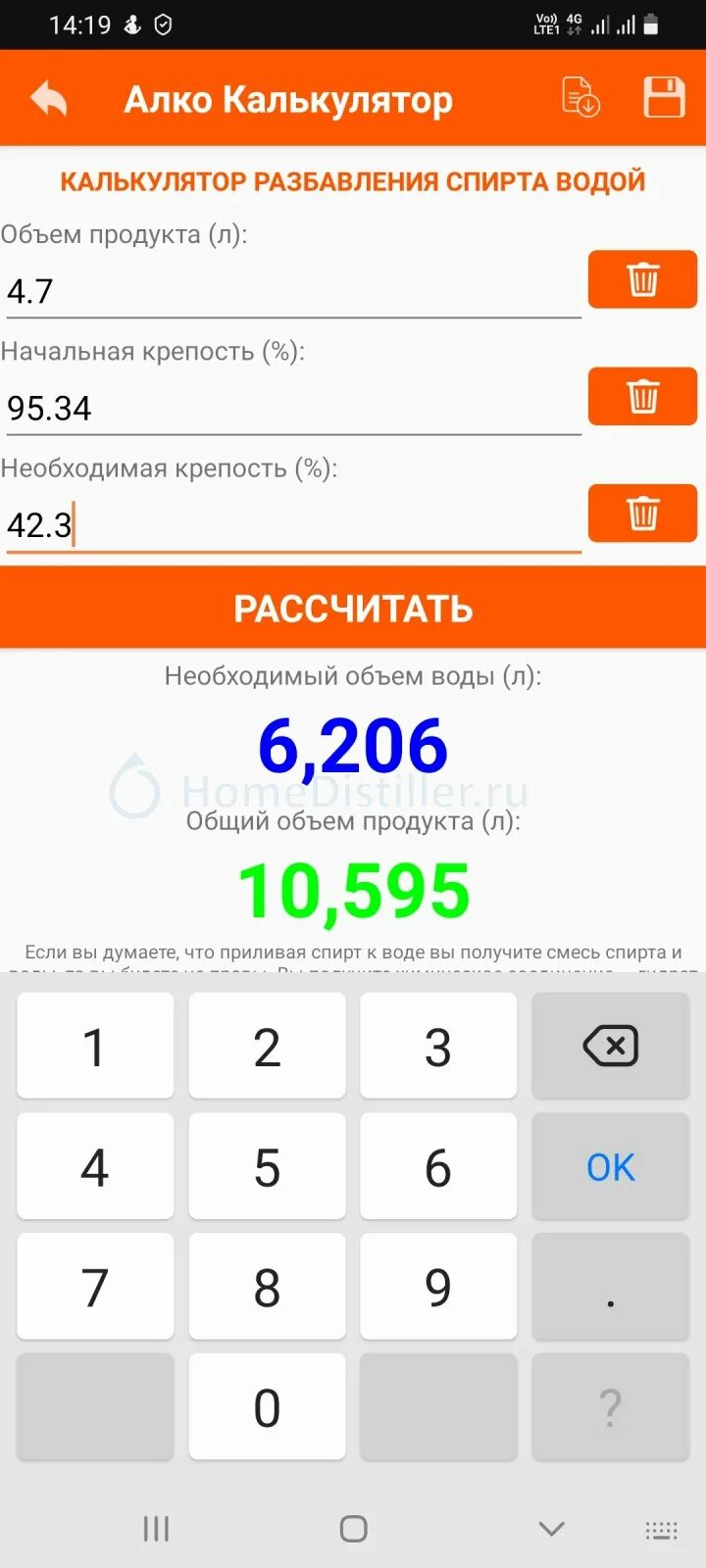Type digit 5 on the keypad
The image size is (706, 1568).
267,1166
